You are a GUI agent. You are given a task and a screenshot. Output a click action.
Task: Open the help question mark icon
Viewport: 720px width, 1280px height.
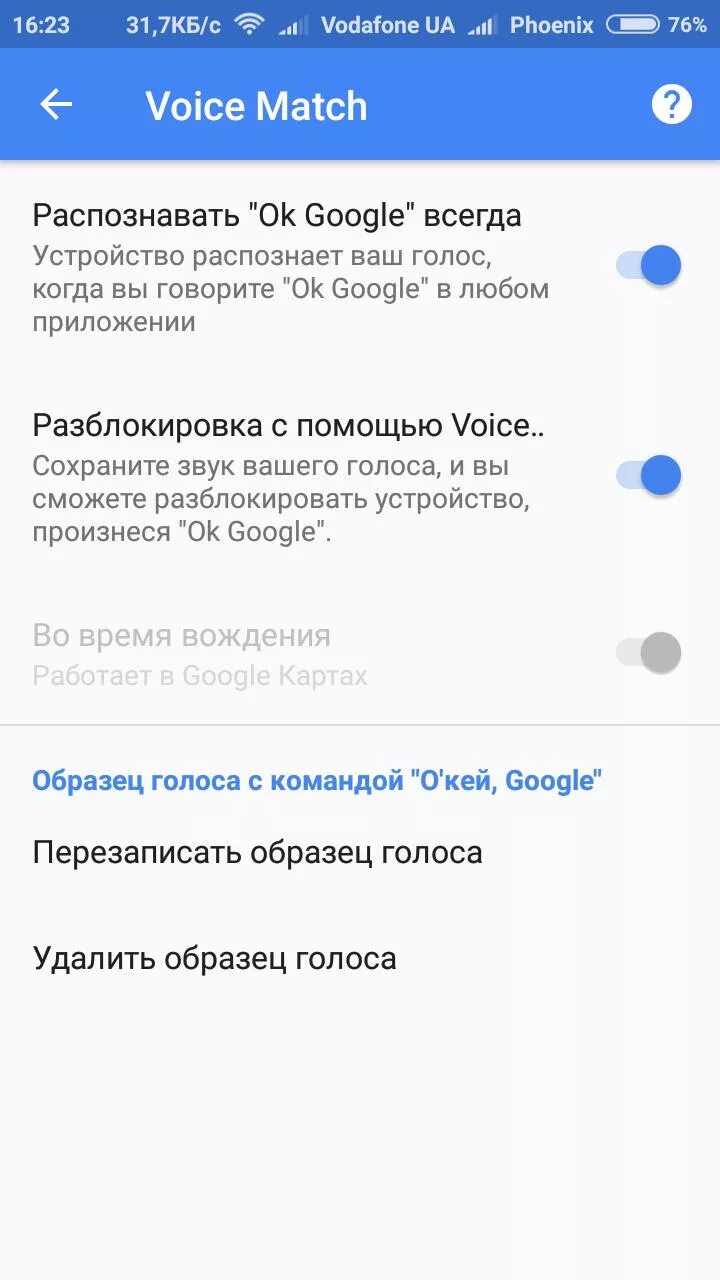[x=671, y=104]
